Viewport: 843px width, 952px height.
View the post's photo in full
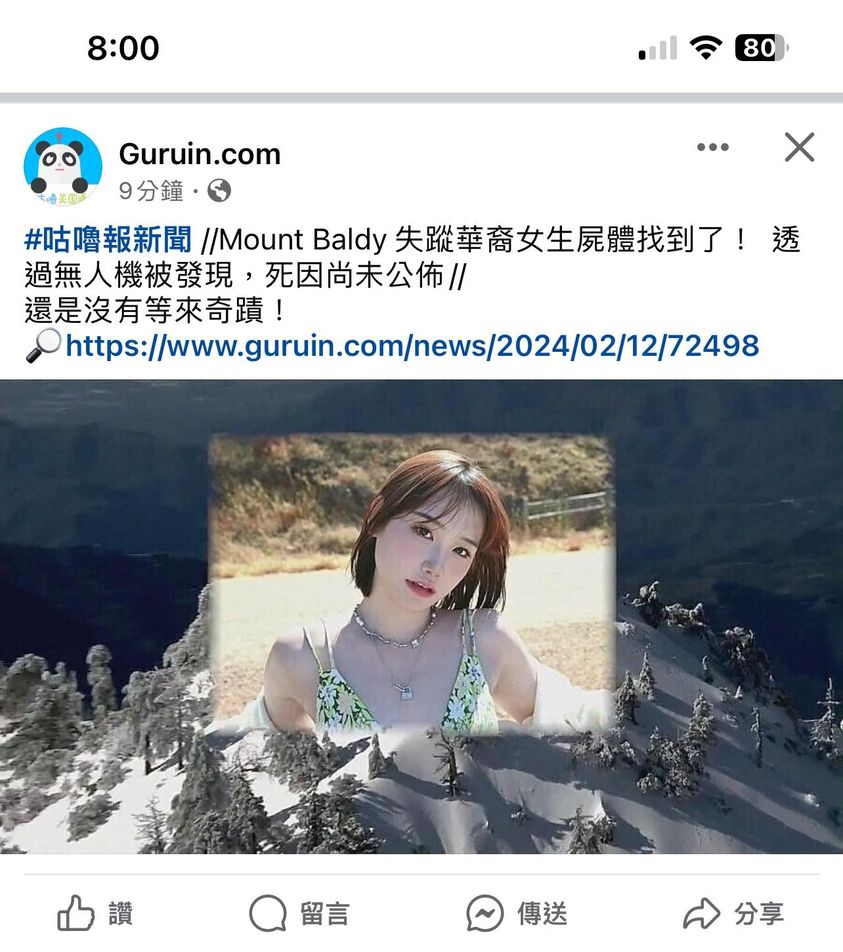421,616
